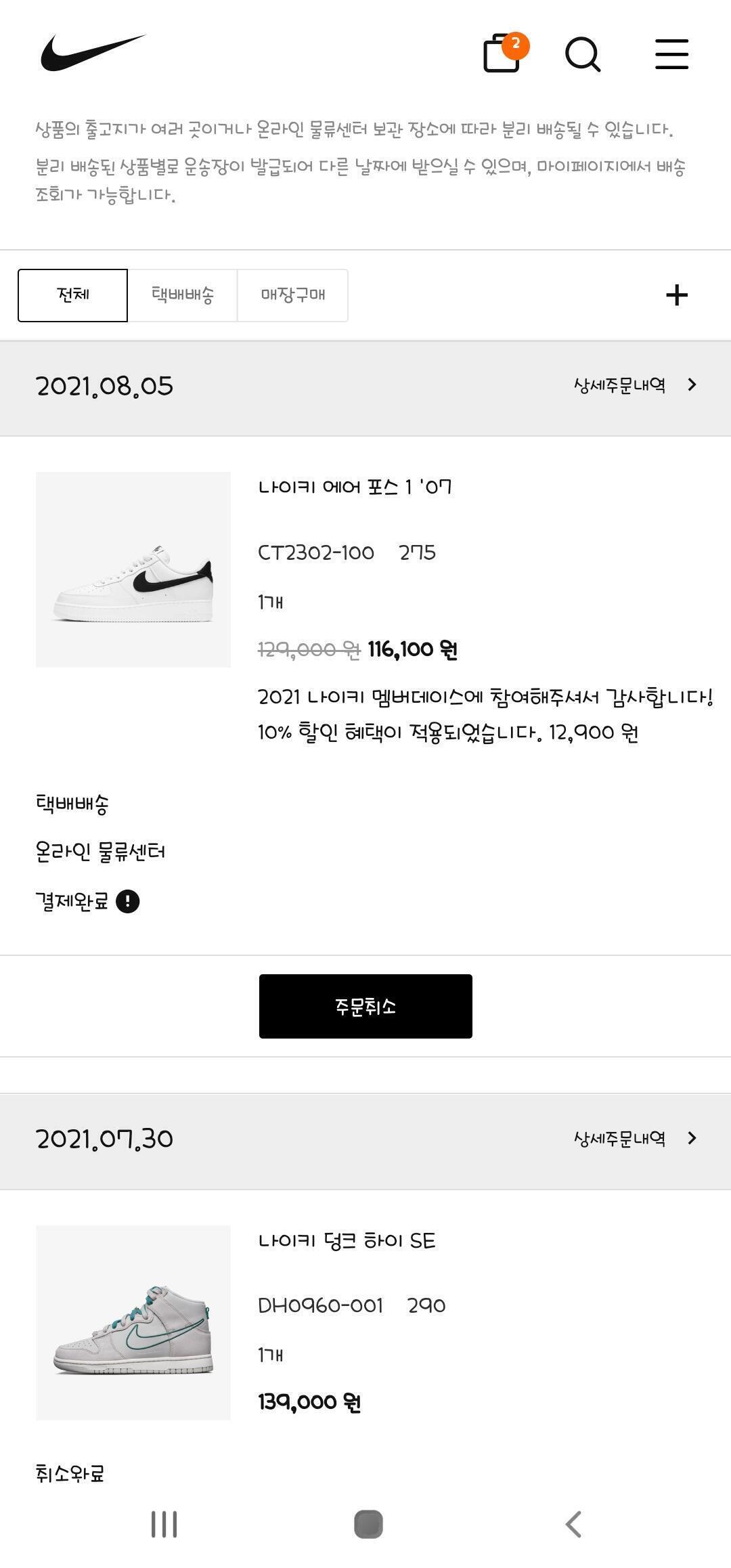This screenshot has height=1568, width=731.
Task: Open the shopping cart with 2 items
Action: (x=502, y=53)
